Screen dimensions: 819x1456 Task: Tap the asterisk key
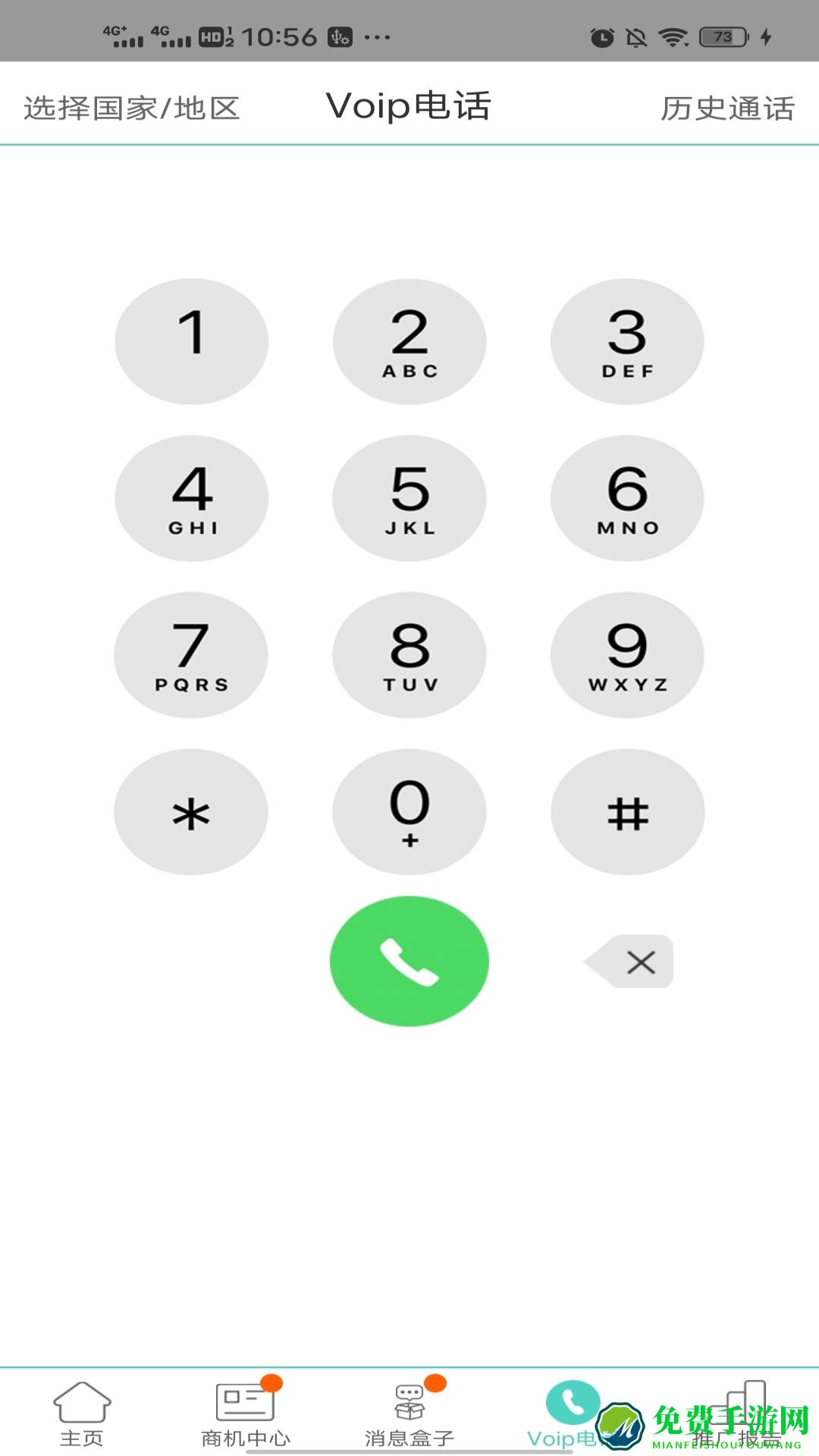(x=191, y=812)
